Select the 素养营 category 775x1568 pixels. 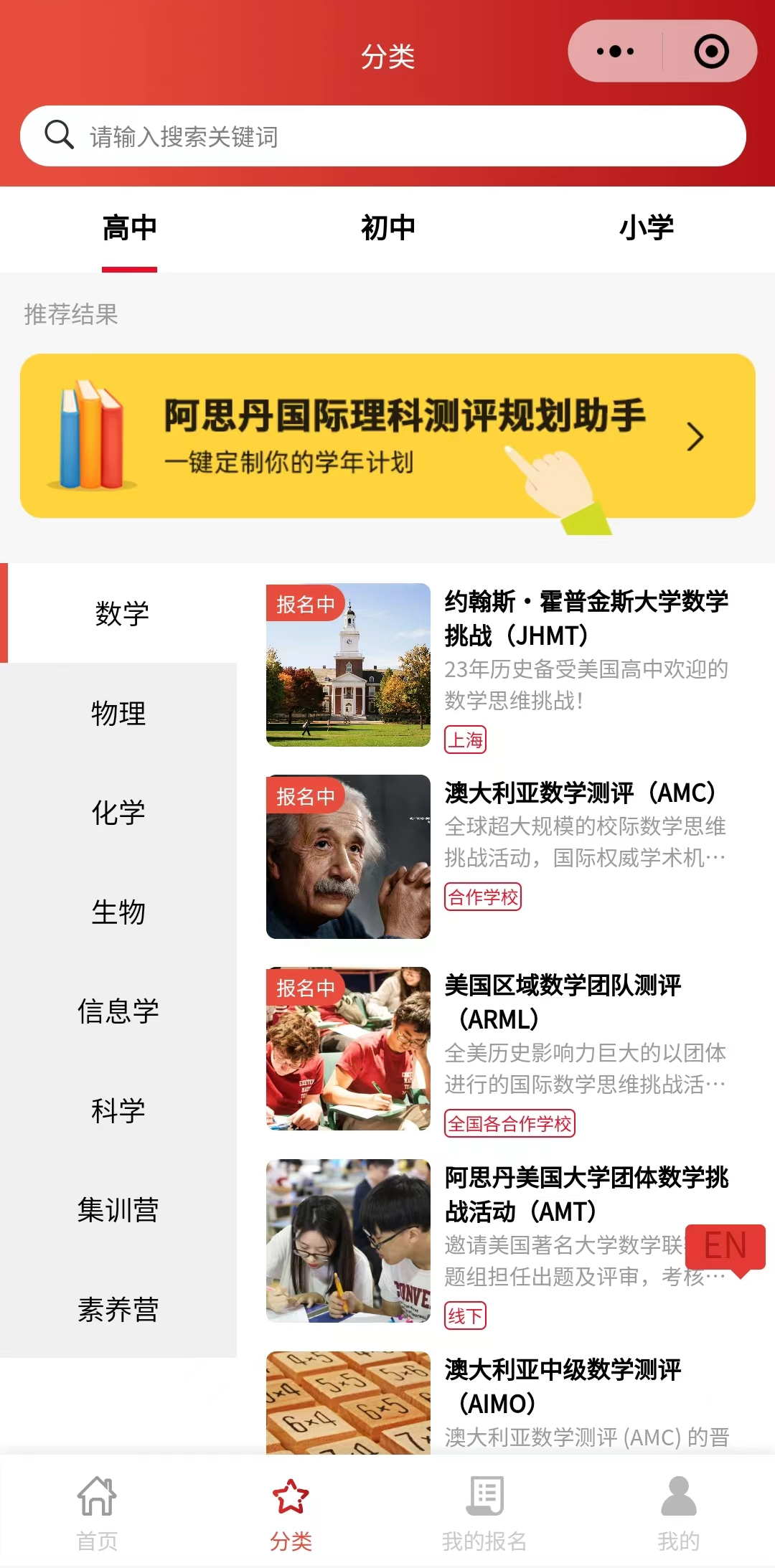coord(118,1310)
